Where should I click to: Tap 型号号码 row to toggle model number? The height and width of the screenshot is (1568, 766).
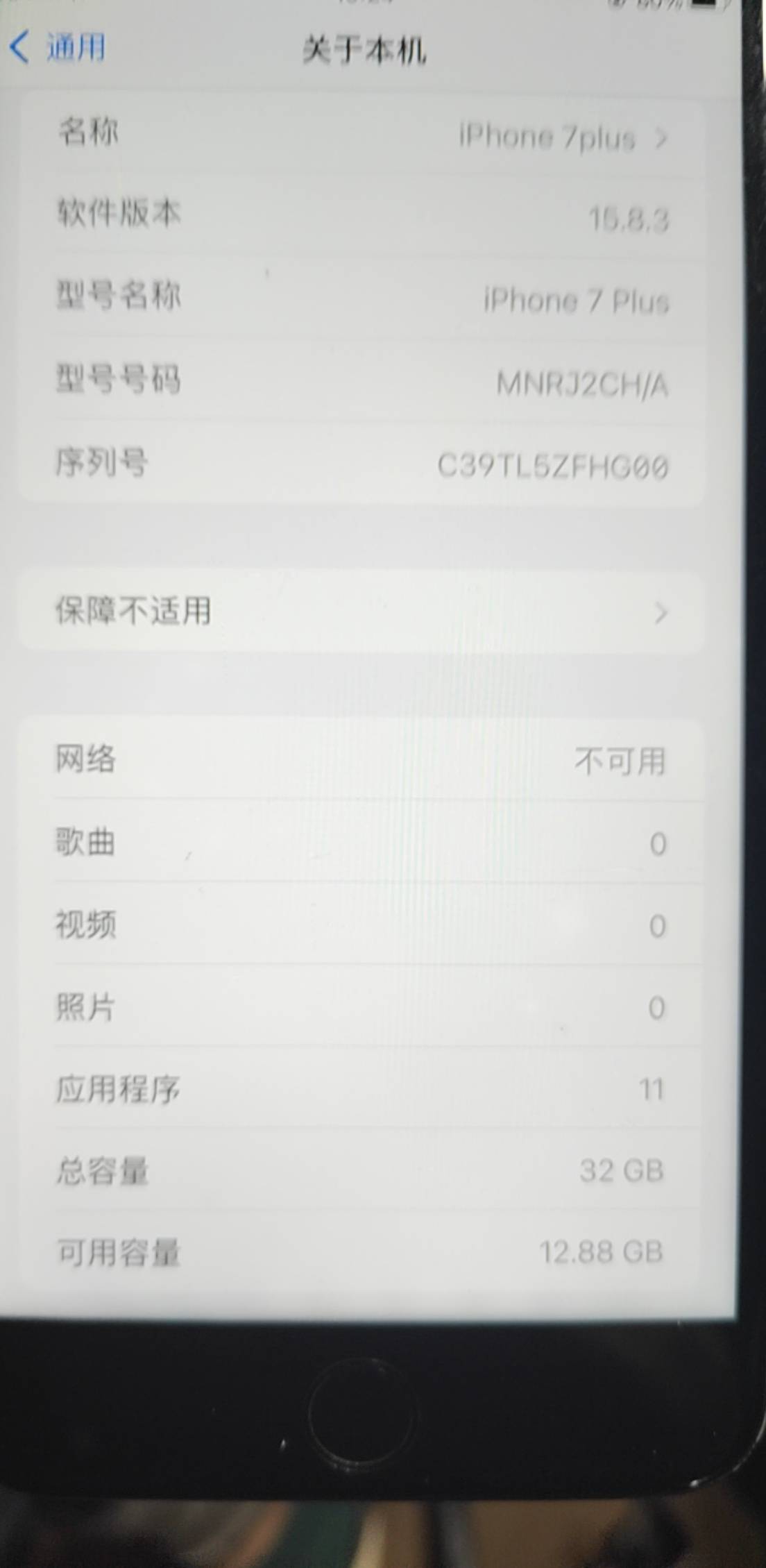[361, 382]
